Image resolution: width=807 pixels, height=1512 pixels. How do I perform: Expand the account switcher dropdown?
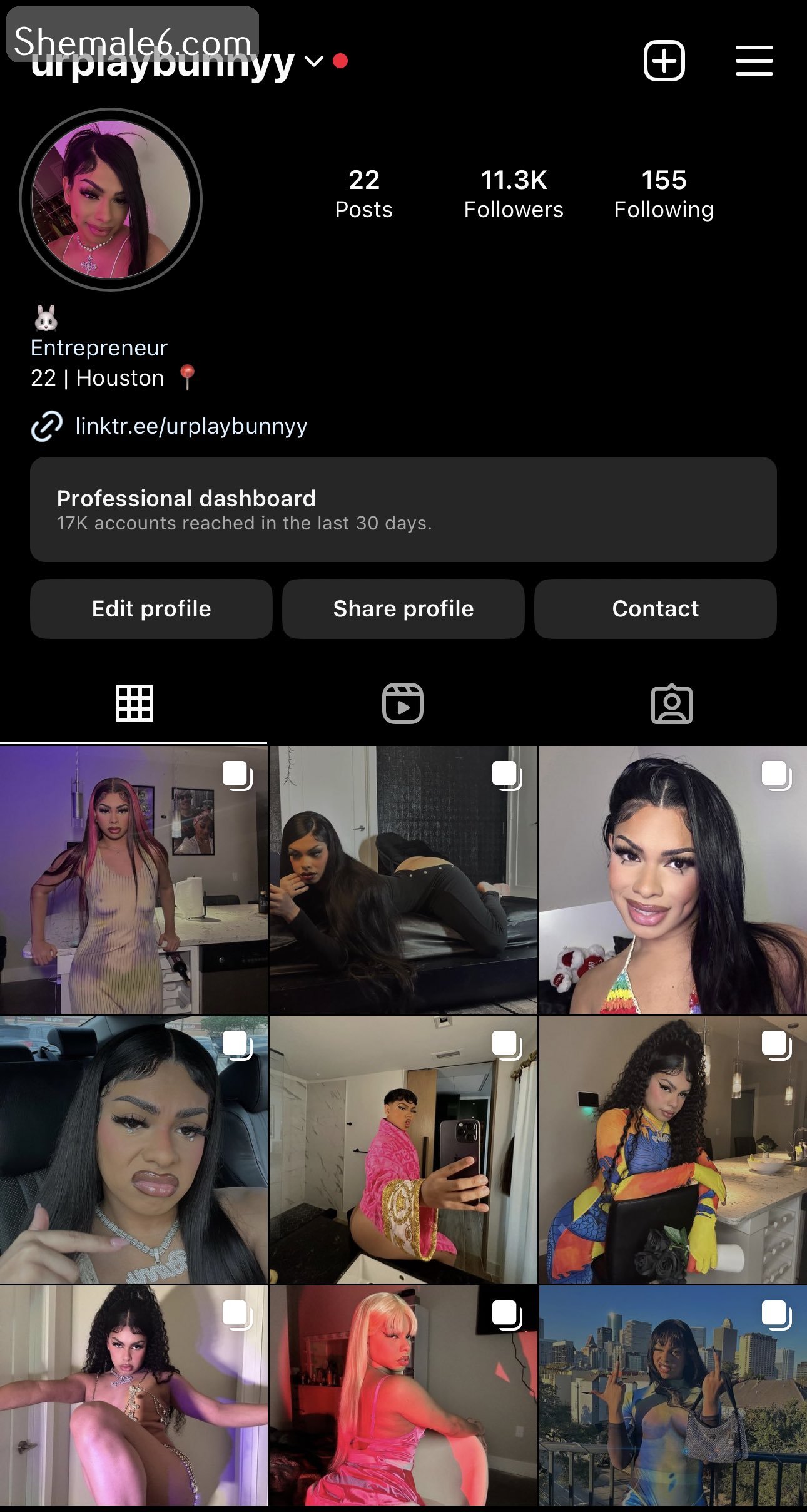tap(314, 61)
